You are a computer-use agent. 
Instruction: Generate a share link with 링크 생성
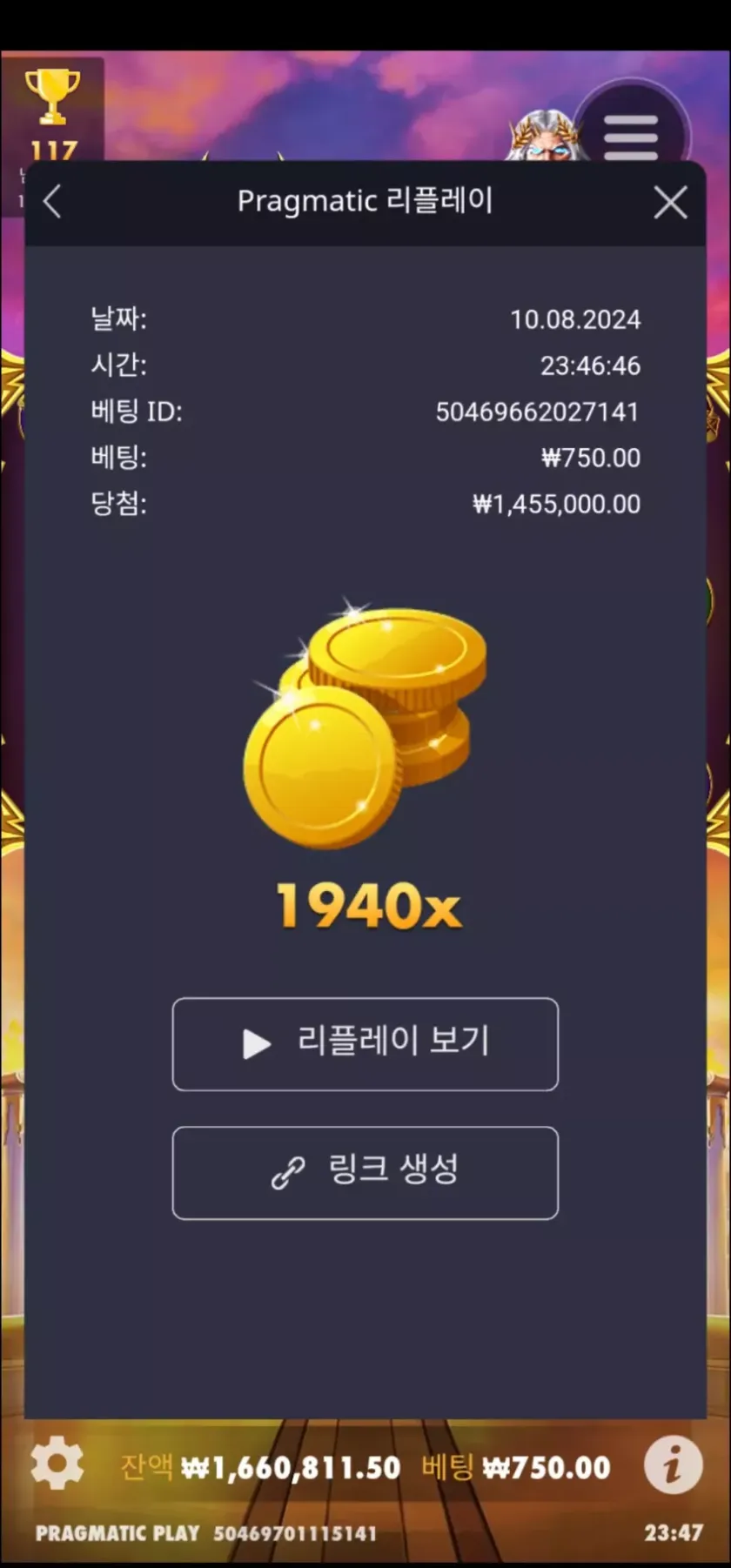tap(365, 1172)
